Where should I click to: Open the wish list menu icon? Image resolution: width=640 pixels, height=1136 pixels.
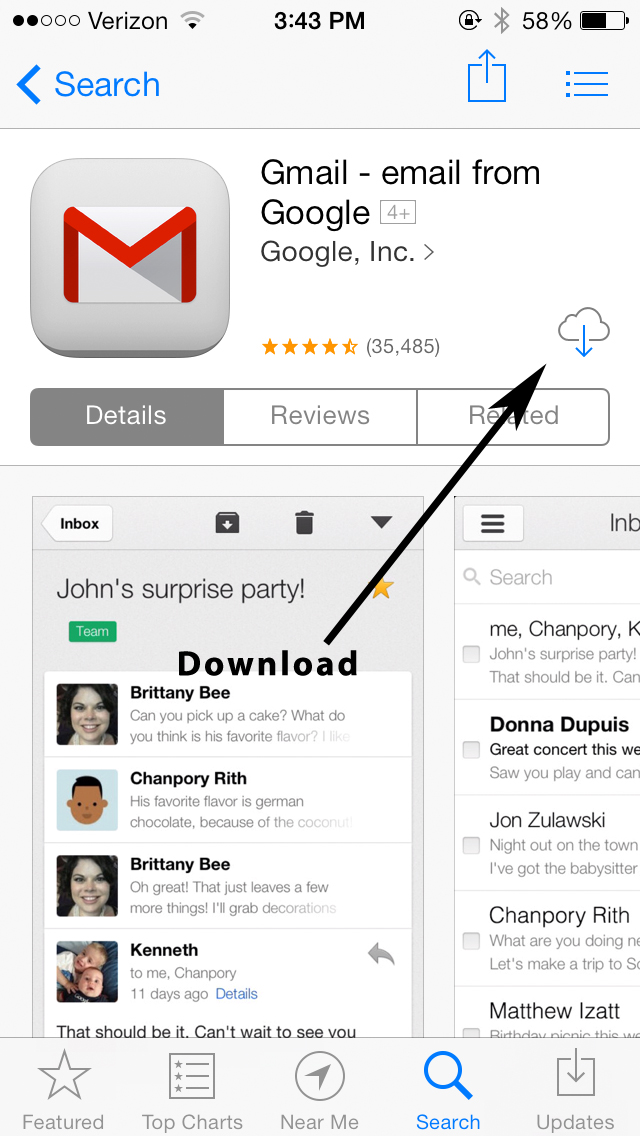(x=586, y=83)
